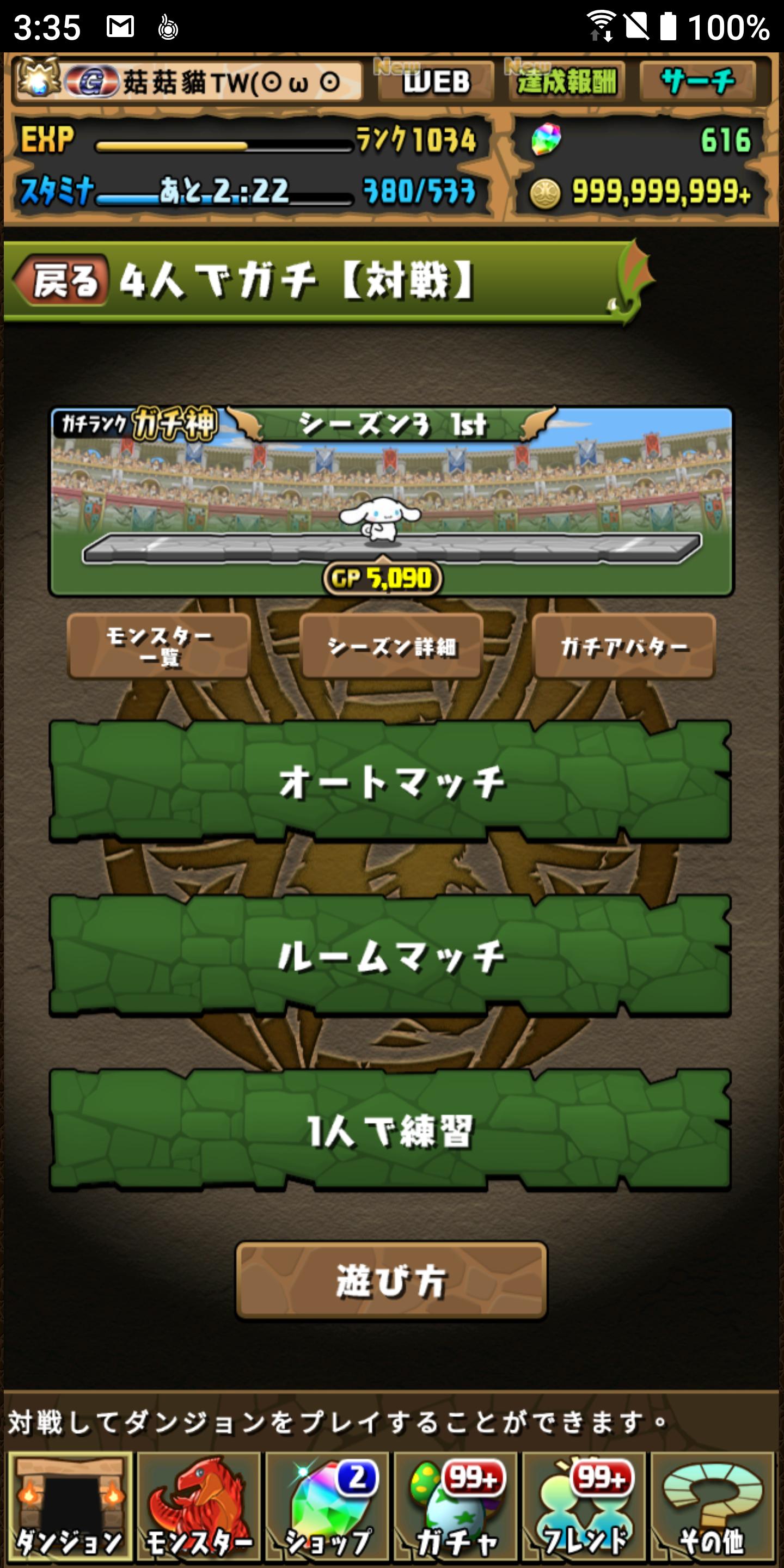Open the WEB button
Screen dimensions: 784x1568
pos(434,82)
